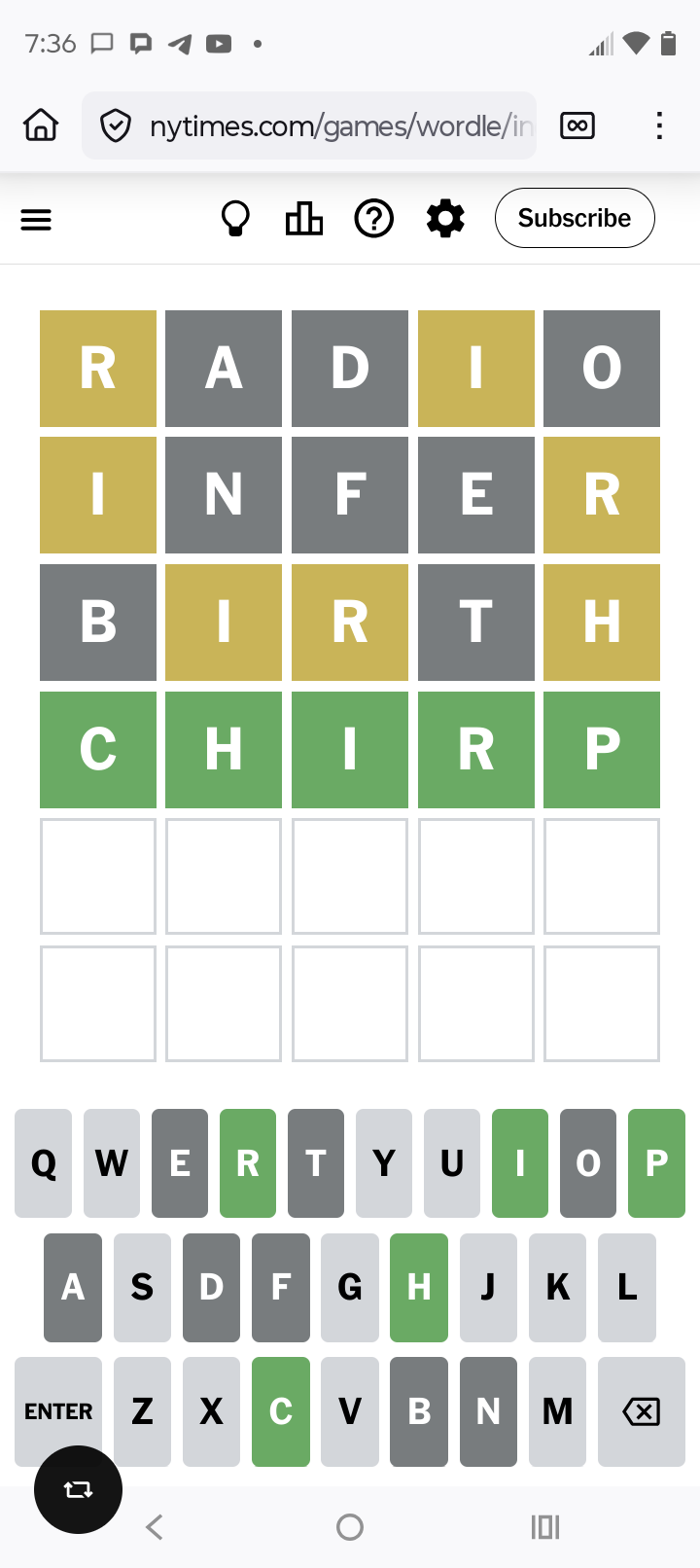The image size is (700, 1568).
Task: View game statistics chart
Action: [x=303, y=219]
